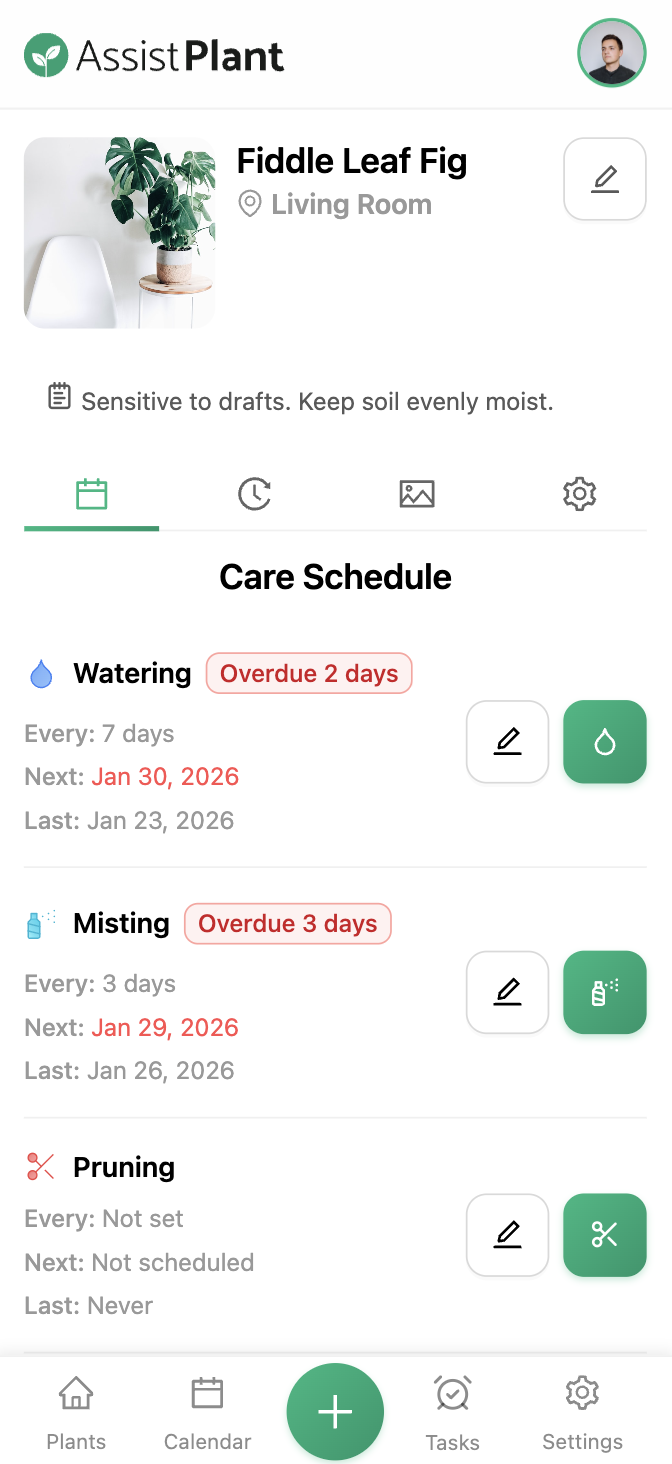Open the Tasks tab

452,1412
